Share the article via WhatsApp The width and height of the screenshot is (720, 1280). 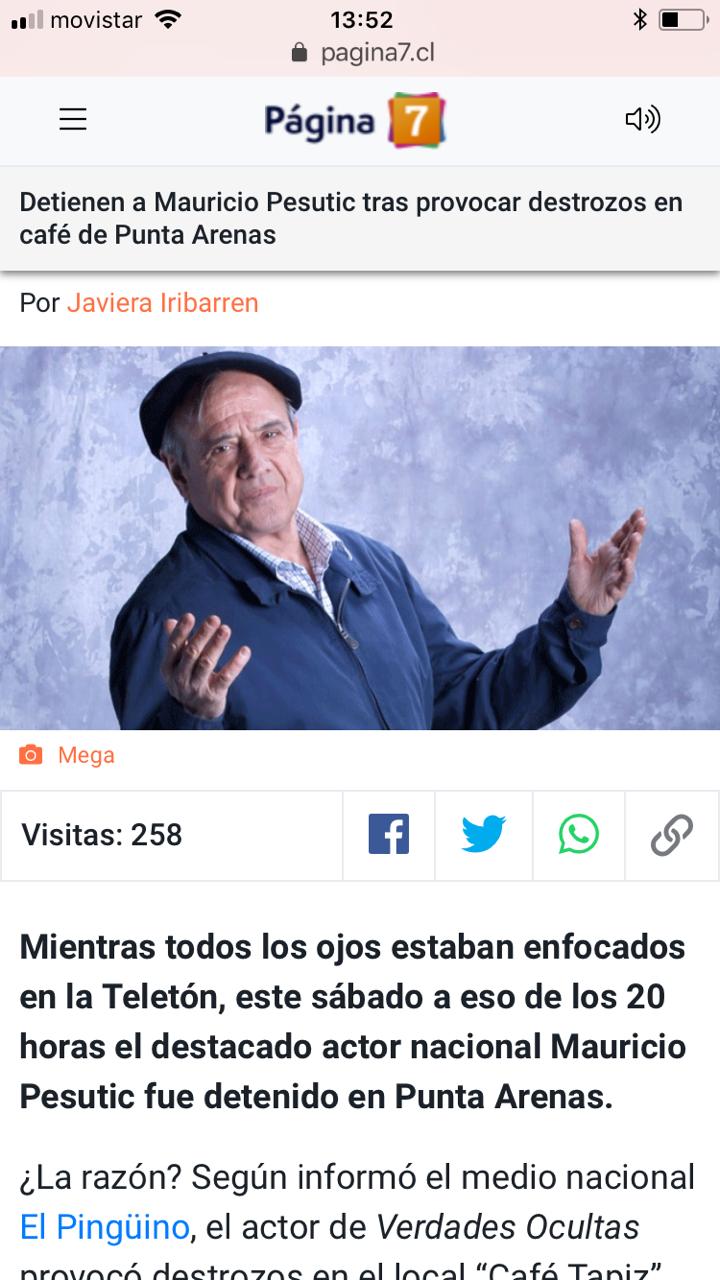pyautogui.click(x=578, y=835)
